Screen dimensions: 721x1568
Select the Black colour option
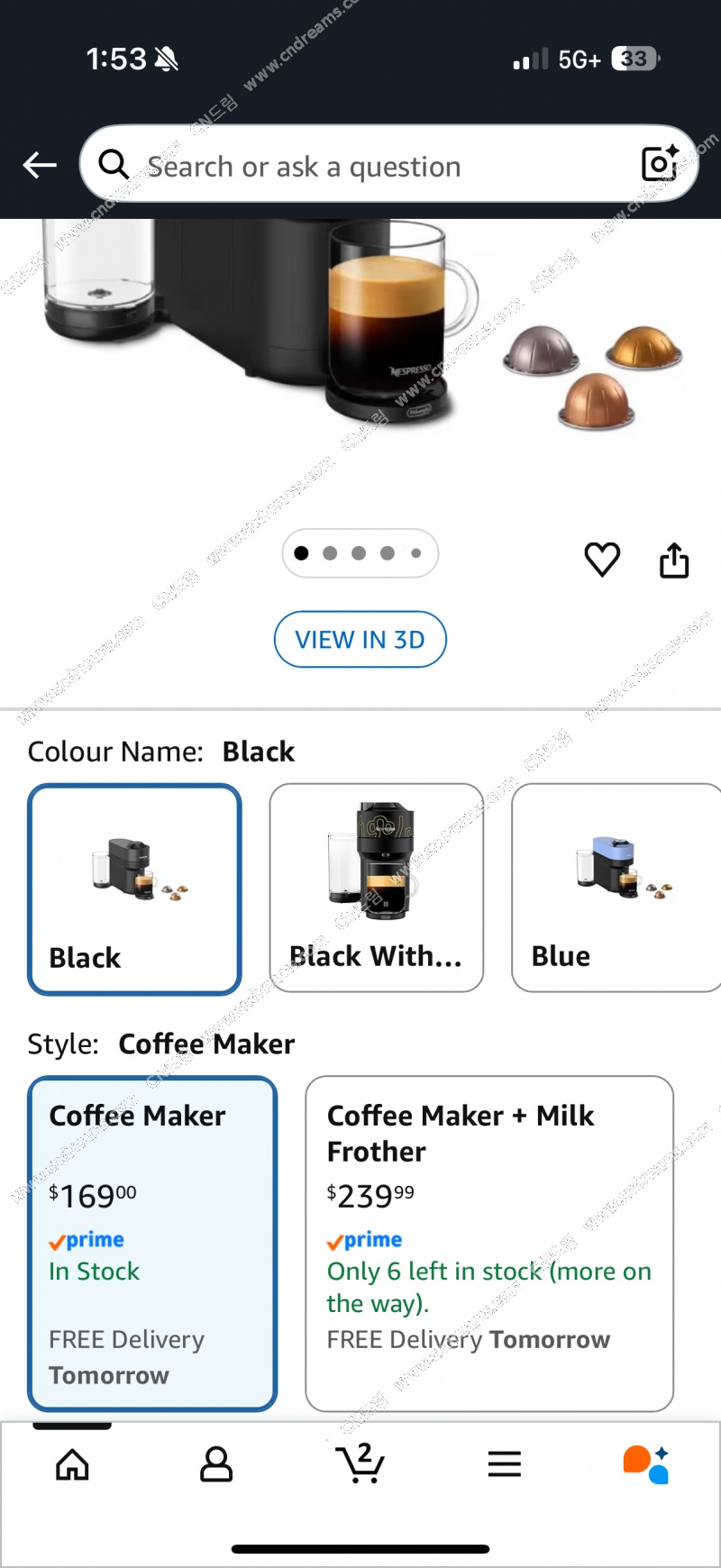135,889
